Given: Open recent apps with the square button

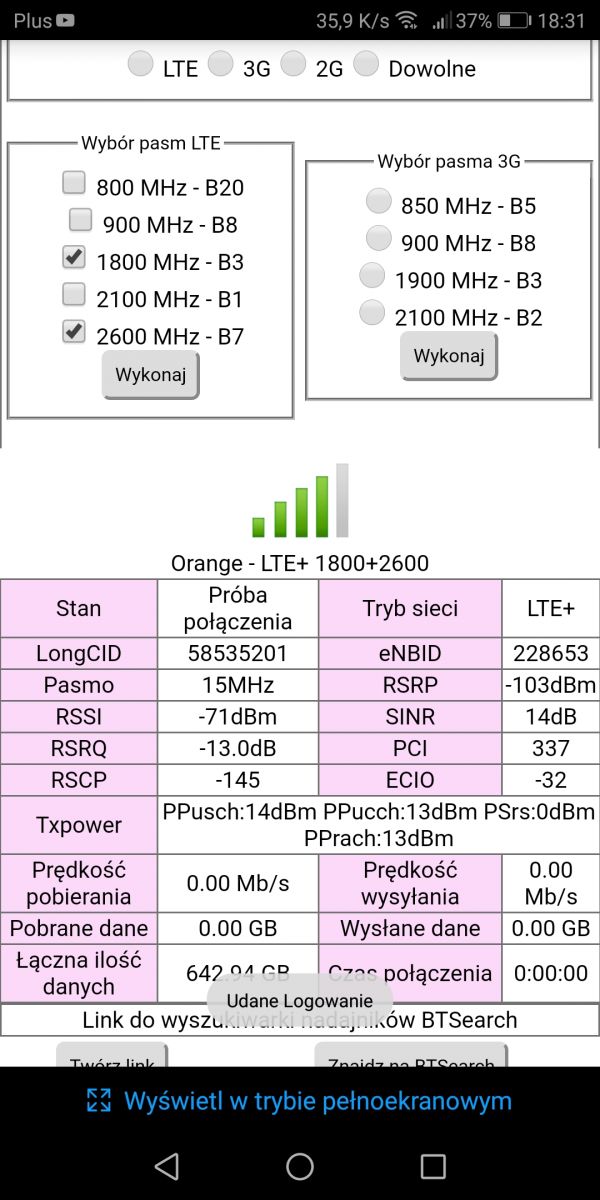Looking at the screenshot, I should pyautogui.click(x=433, y=1166).
